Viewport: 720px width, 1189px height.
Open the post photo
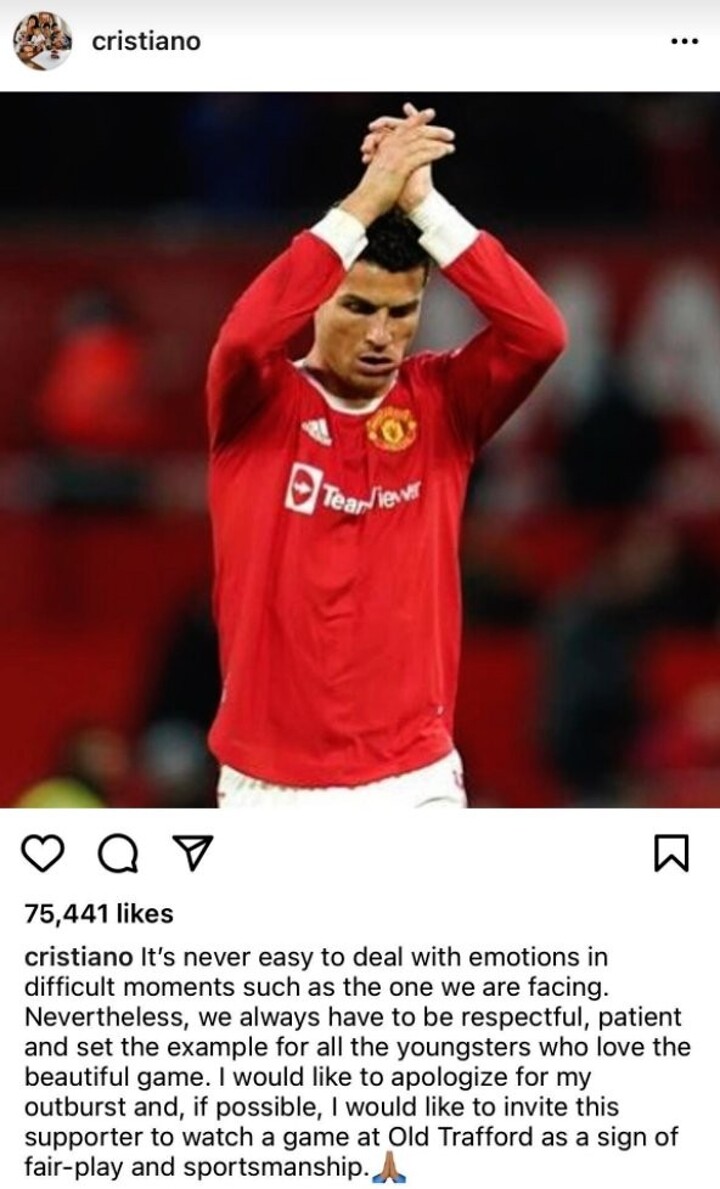click(360, 450)
